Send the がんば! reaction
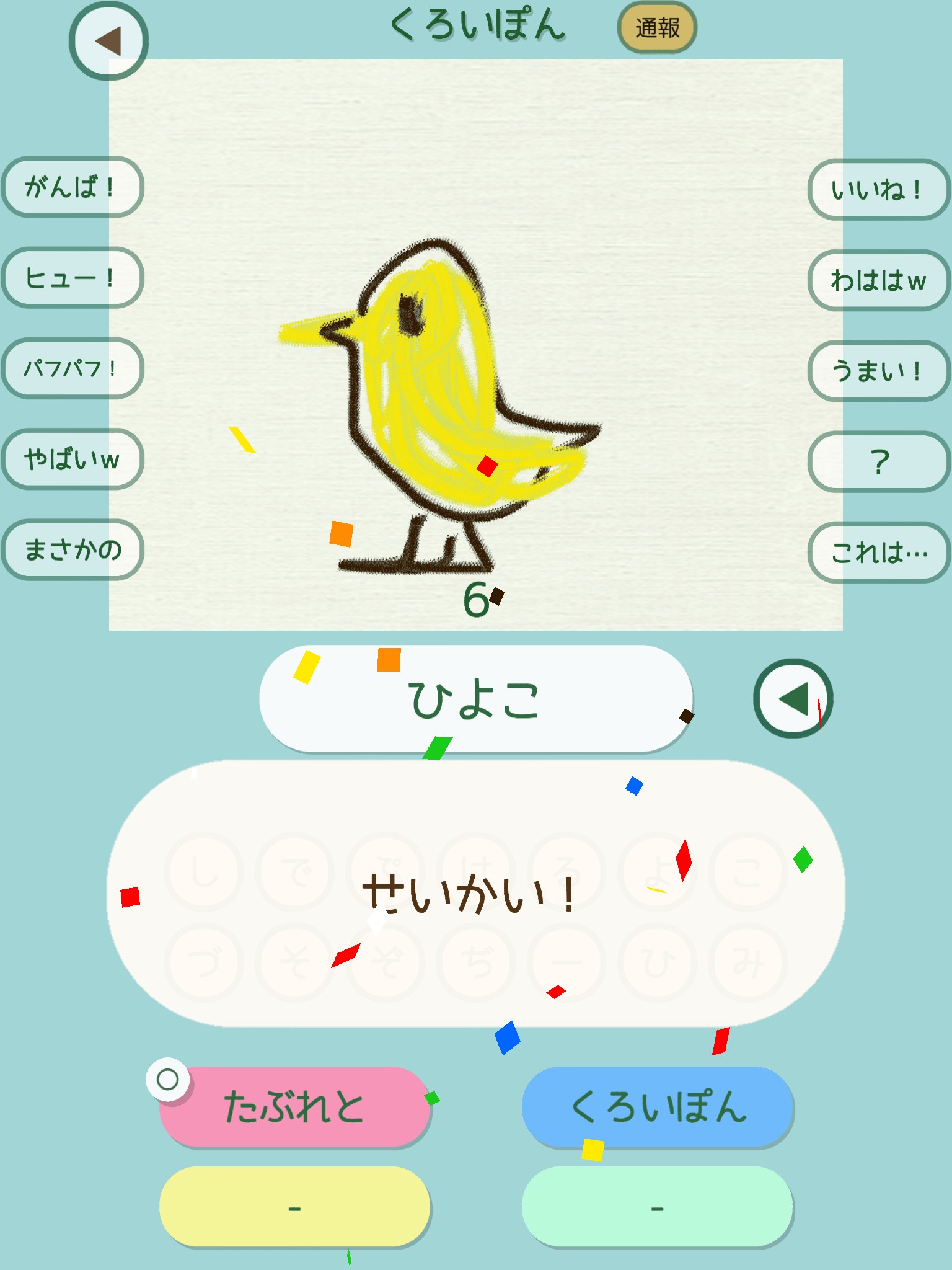 (x=73, y=187)
